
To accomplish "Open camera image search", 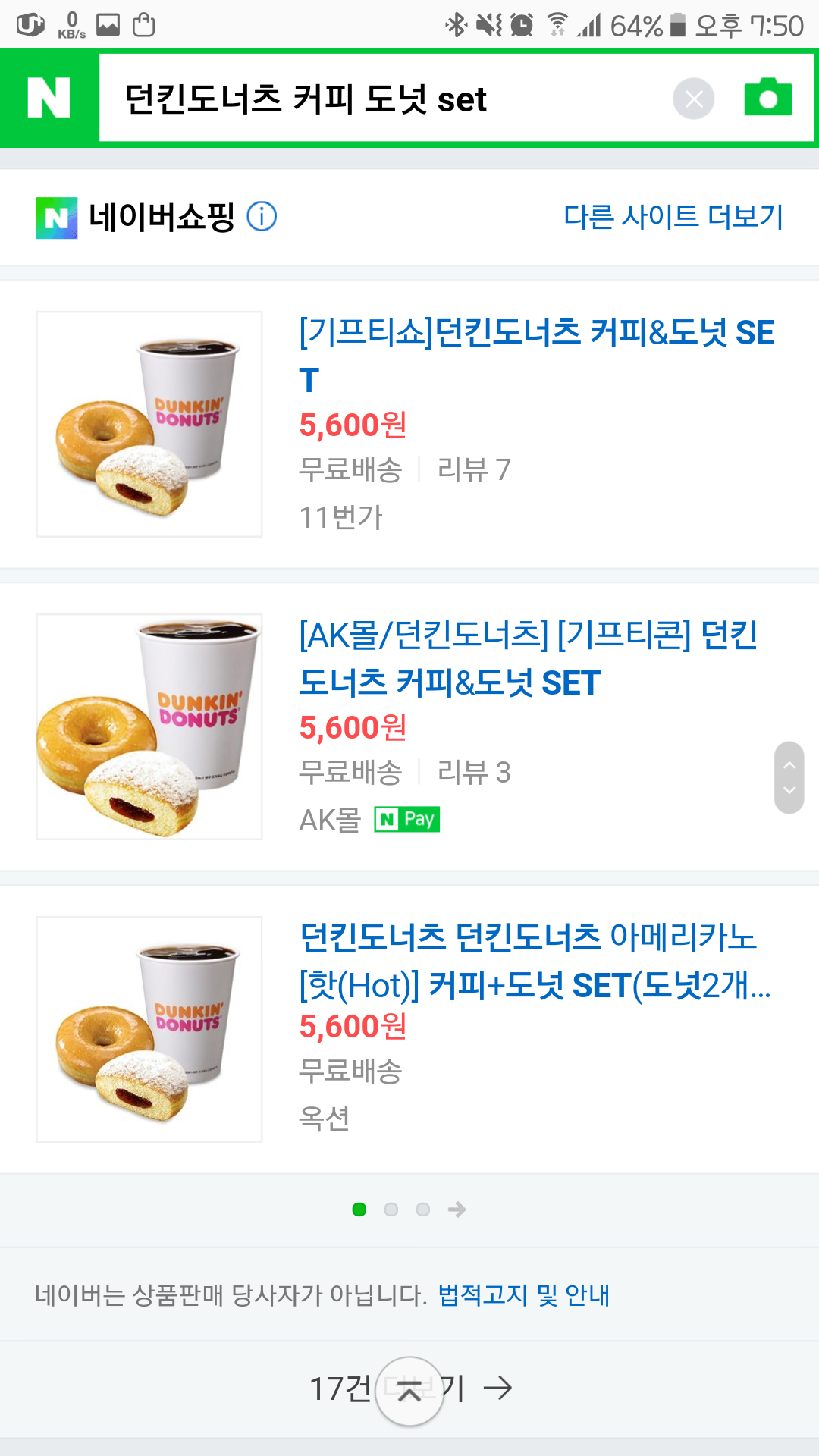I will tap(767, 99).
